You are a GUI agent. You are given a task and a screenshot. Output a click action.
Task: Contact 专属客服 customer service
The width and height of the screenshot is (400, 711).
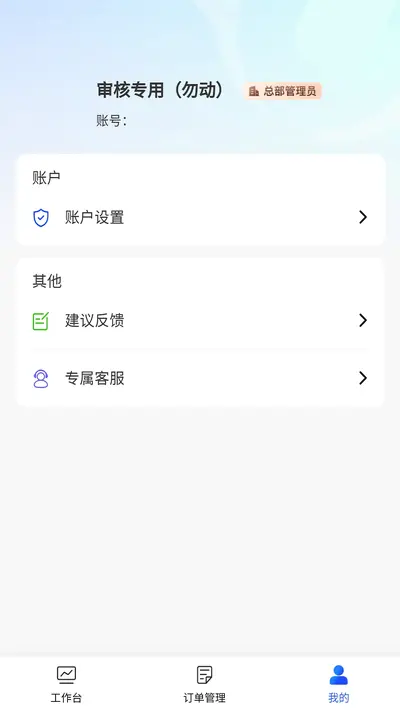(x=200, y=378)
